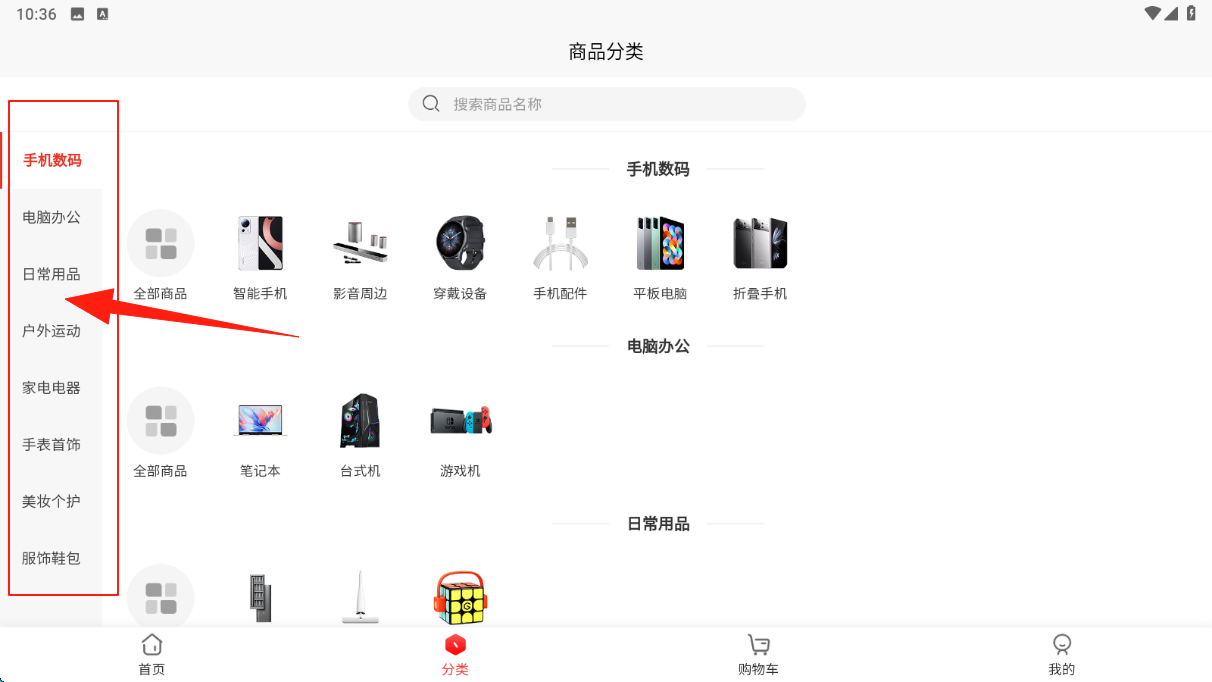Open the 服饰鞋包 category

[52, 558]
